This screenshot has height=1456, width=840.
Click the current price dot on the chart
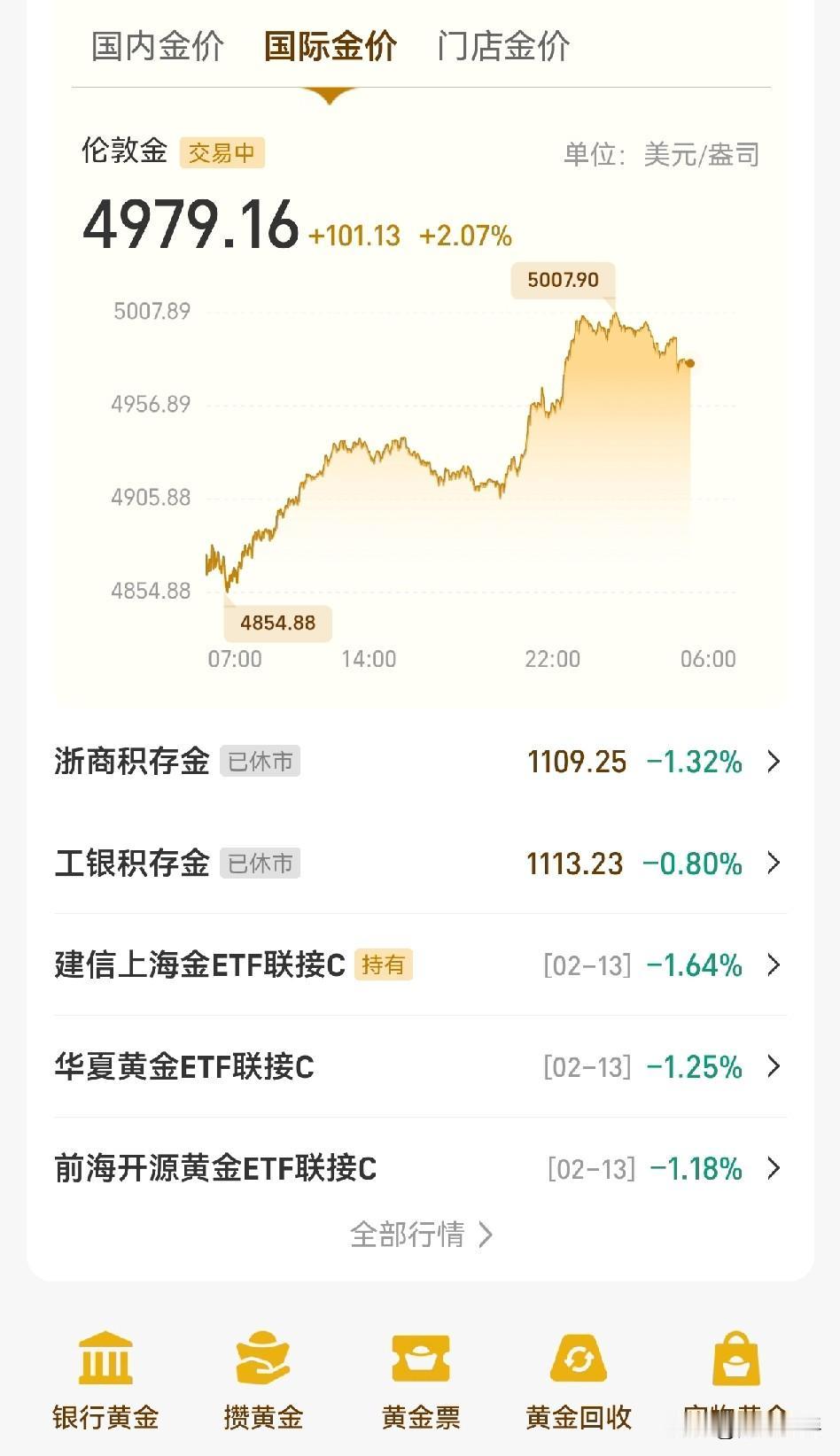point(690,362)
